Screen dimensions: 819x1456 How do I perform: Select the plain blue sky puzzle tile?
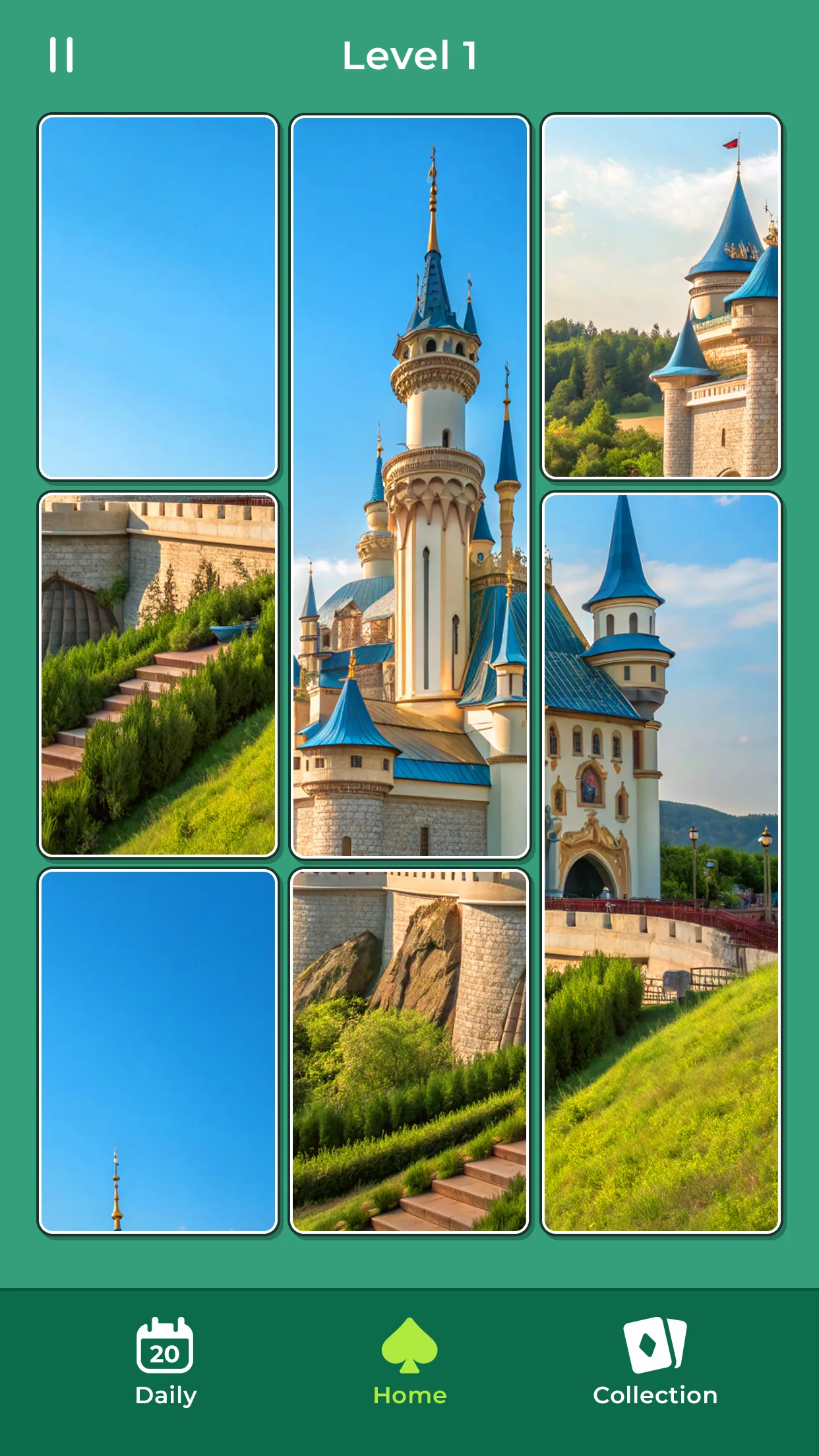(x=158, y=297)
